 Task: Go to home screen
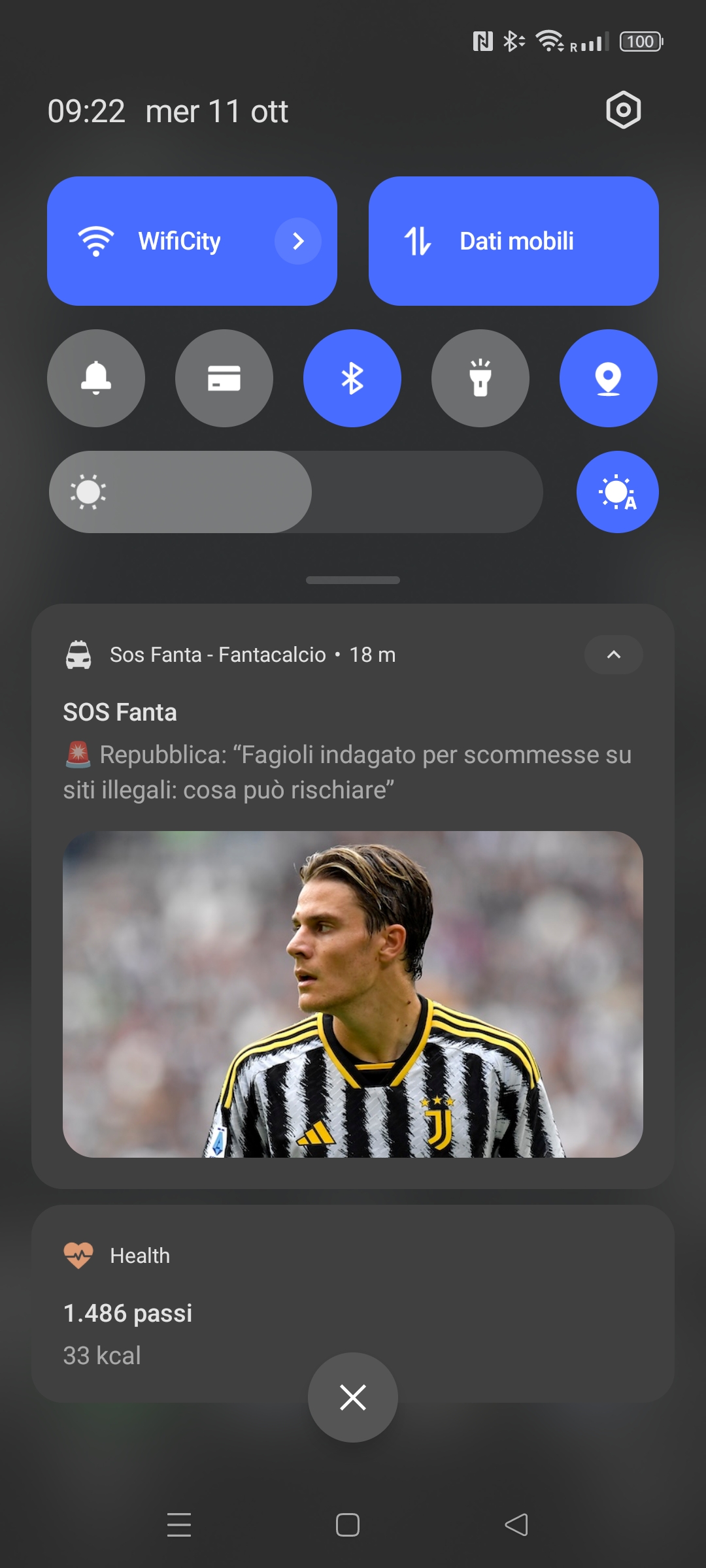(x=348, y=1525)
